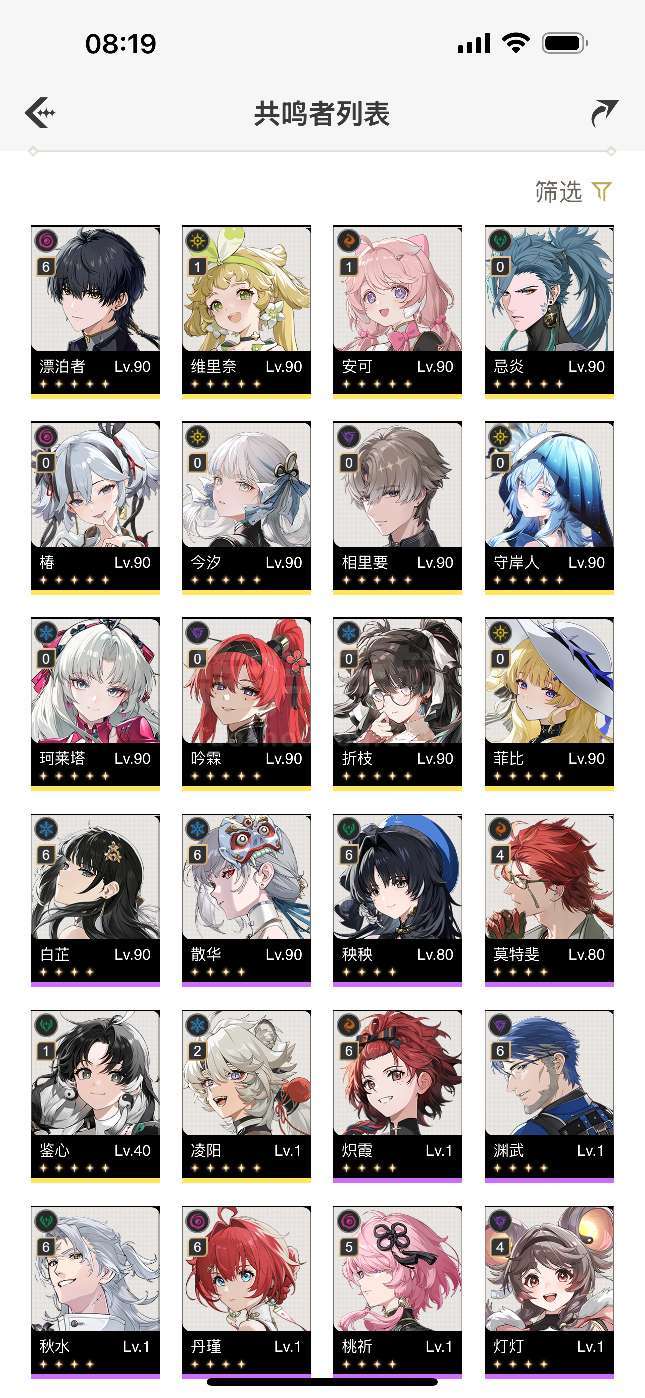This screenshot has height=1398, width=645.
Task: Select the 椿 card
Action: point(95,508)
